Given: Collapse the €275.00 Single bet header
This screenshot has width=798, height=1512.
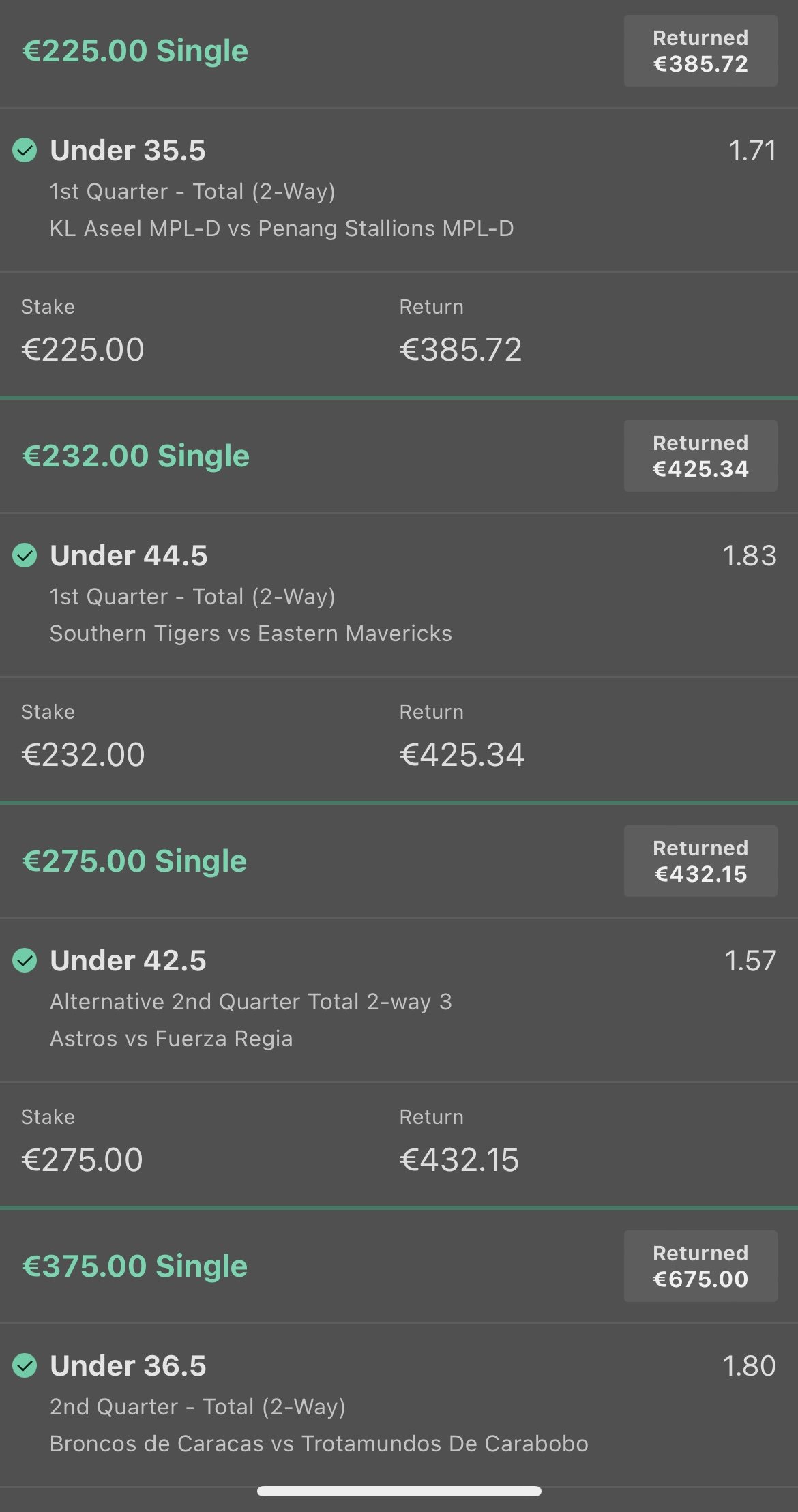Looking at the screenshot, I should 399,861.
